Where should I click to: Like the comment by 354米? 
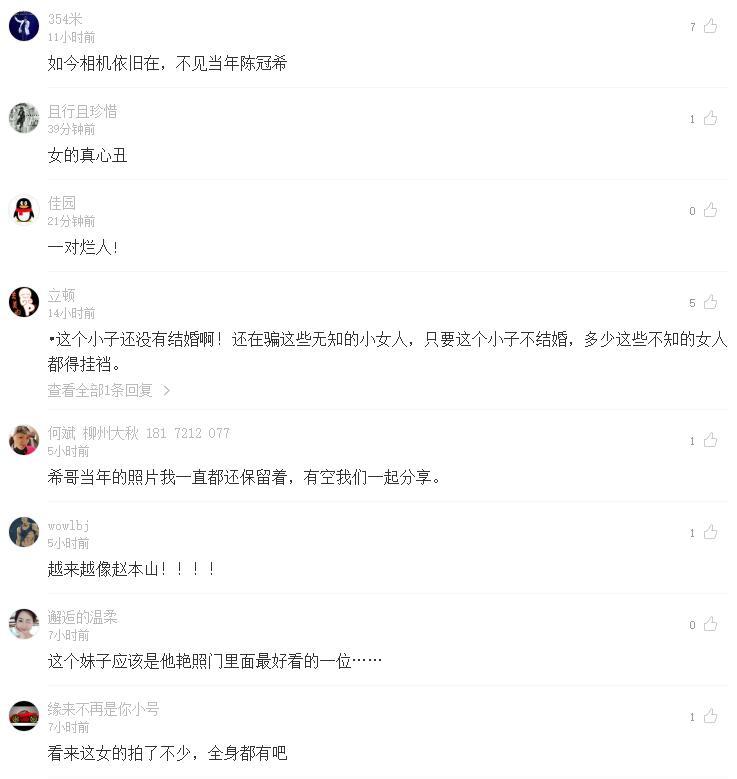coord(710,27)
